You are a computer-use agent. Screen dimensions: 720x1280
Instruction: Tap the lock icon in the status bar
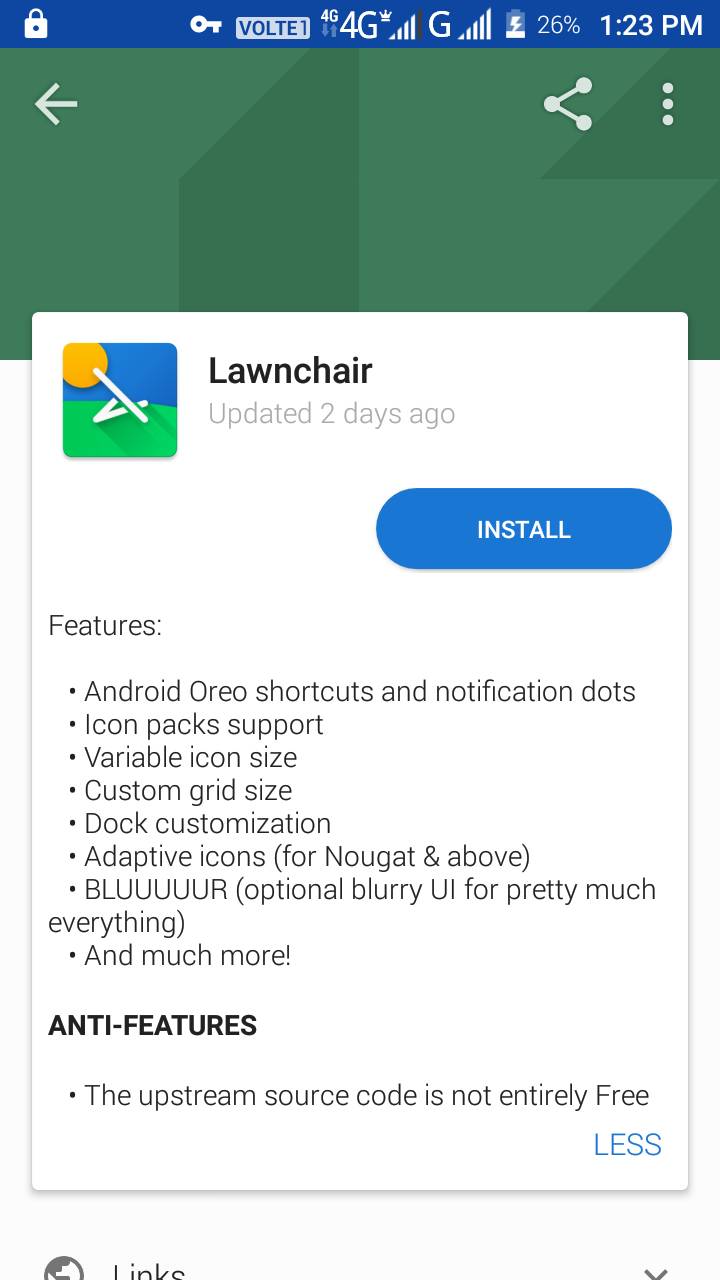tap(38, 23)
